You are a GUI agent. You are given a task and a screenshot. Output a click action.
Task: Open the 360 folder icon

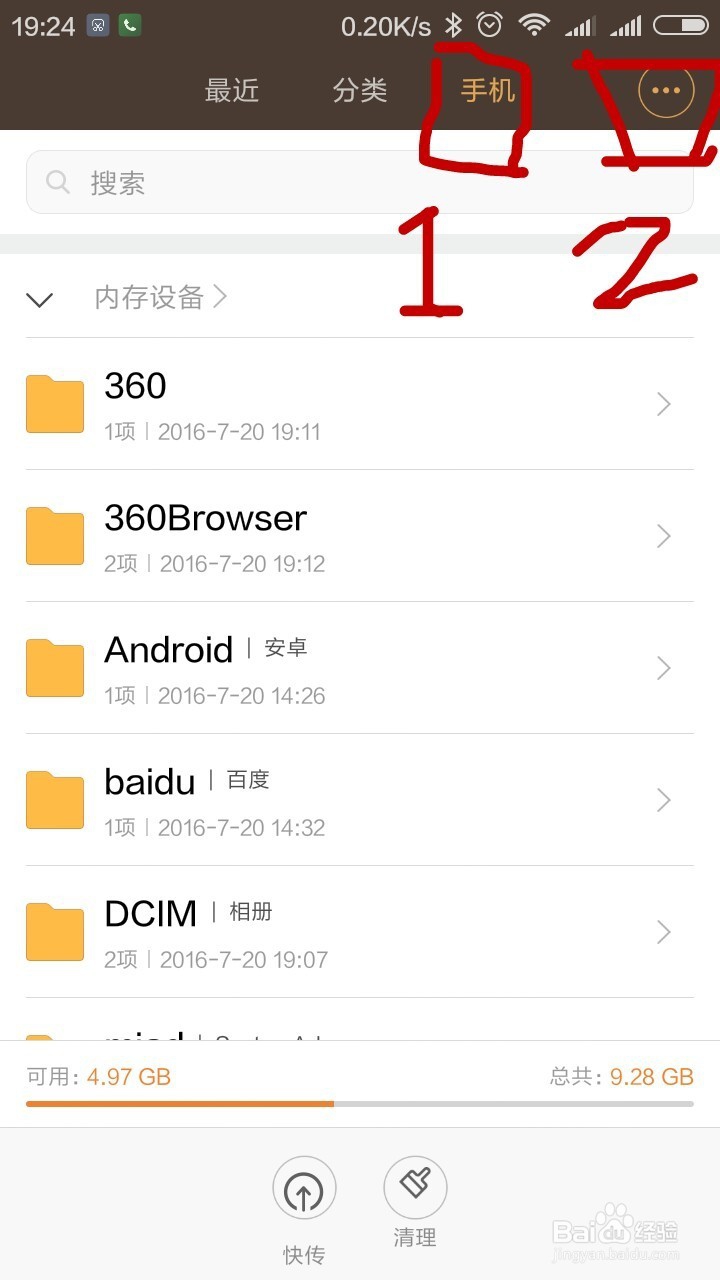pos(54,403)
